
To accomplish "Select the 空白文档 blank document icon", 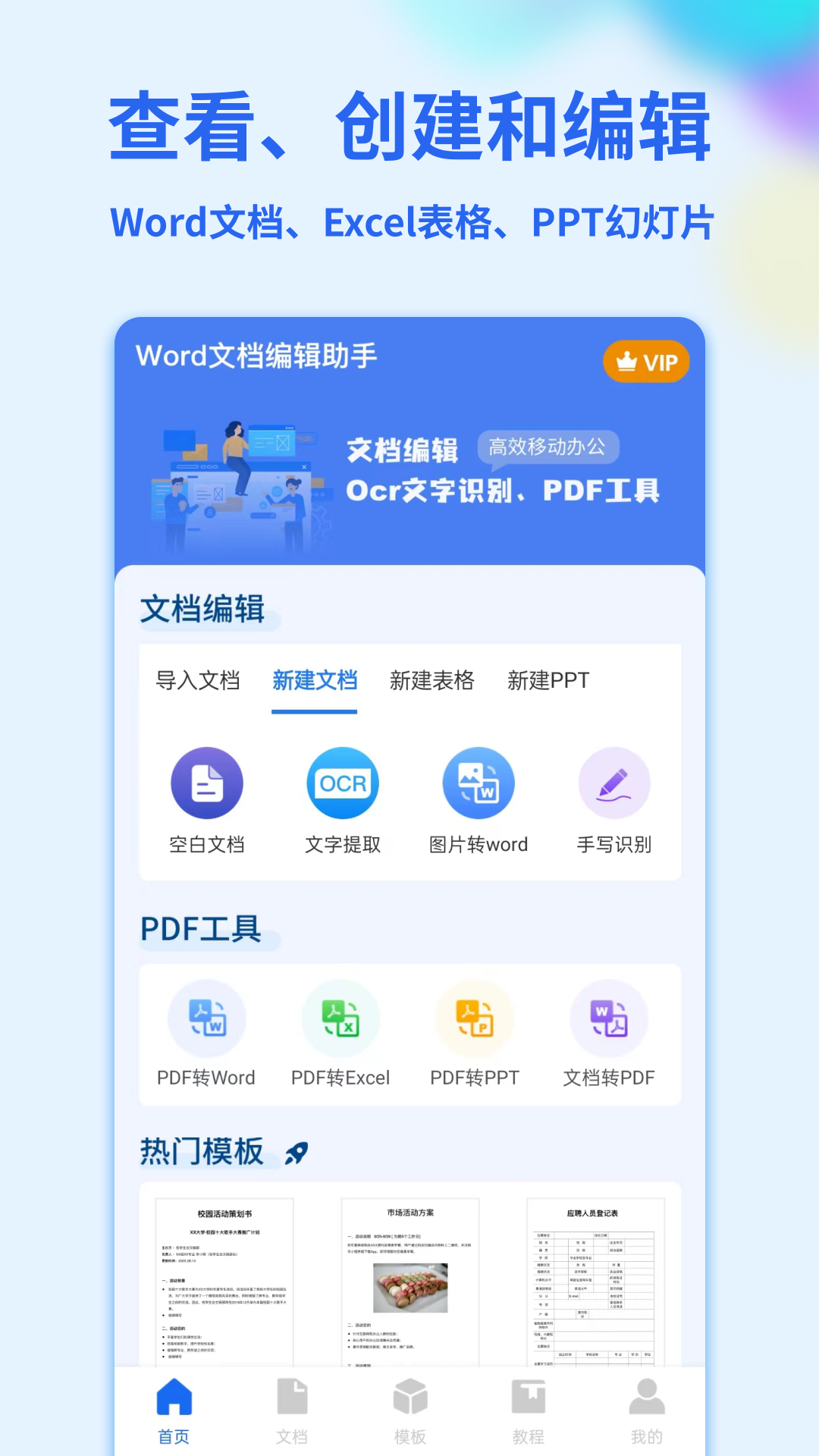I will (x=207, y=783).
